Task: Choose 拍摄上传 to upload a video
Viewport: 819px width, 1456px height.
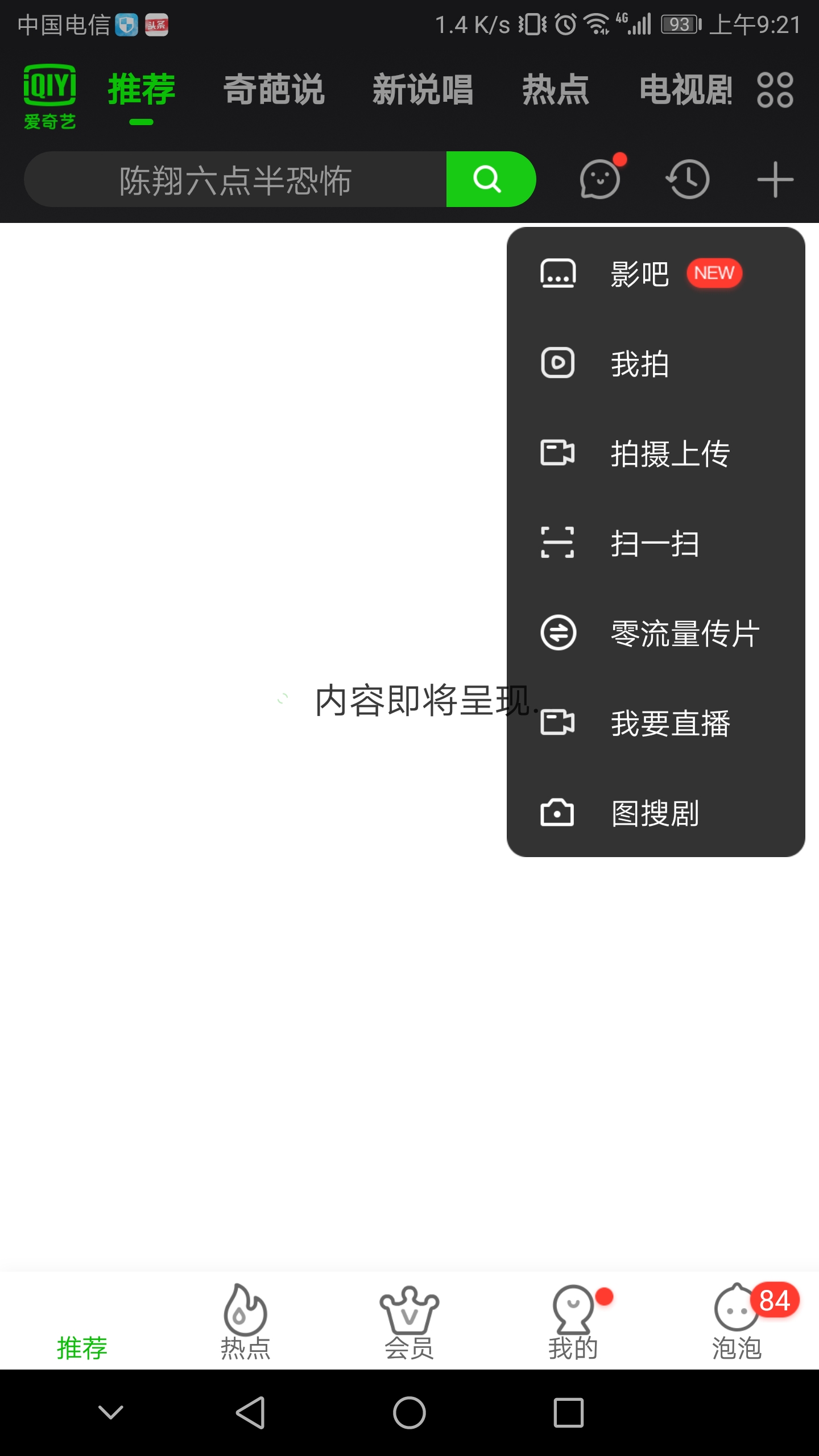Action: point(669,454)
